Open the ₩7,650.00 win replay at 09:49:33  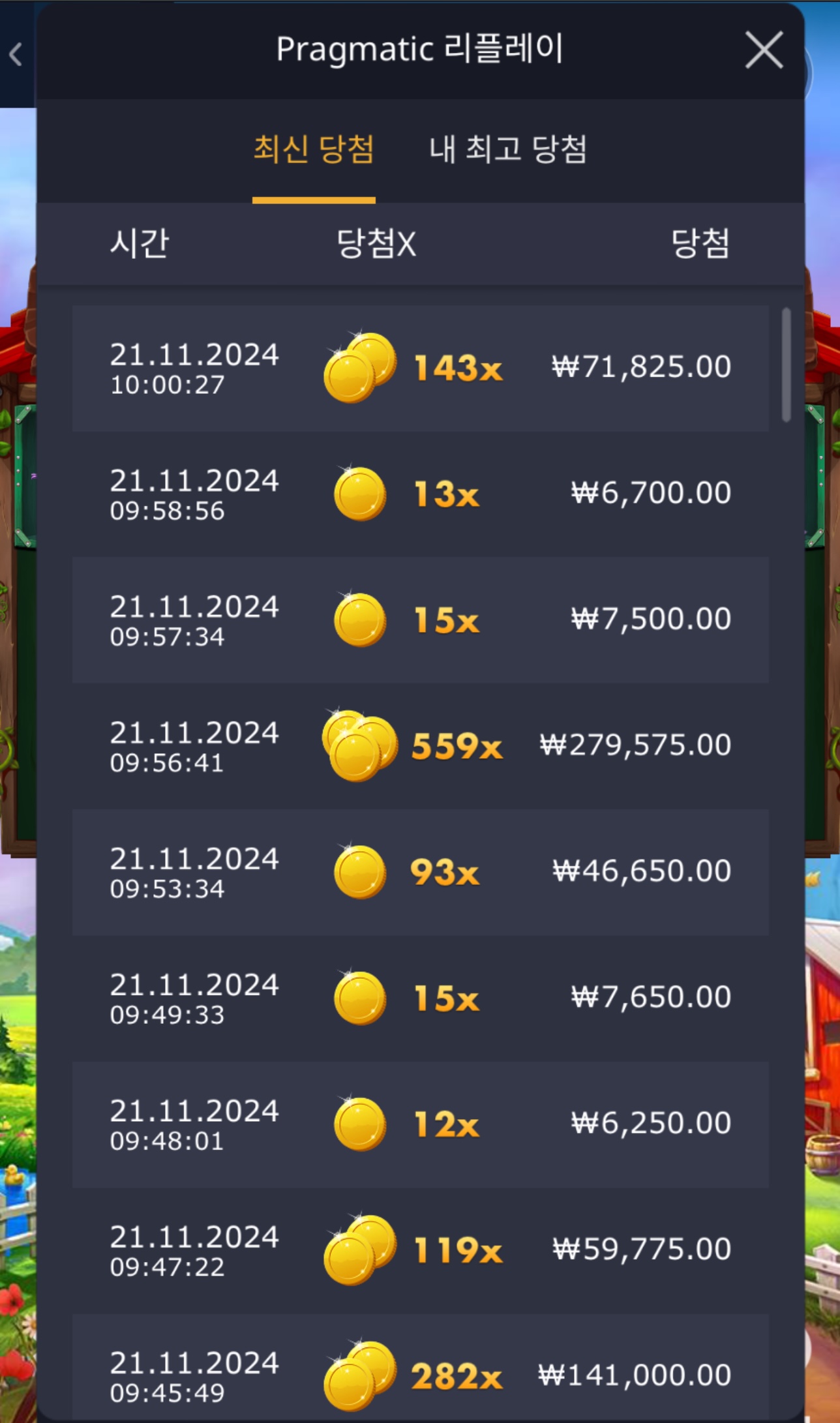tap(420, 998)
